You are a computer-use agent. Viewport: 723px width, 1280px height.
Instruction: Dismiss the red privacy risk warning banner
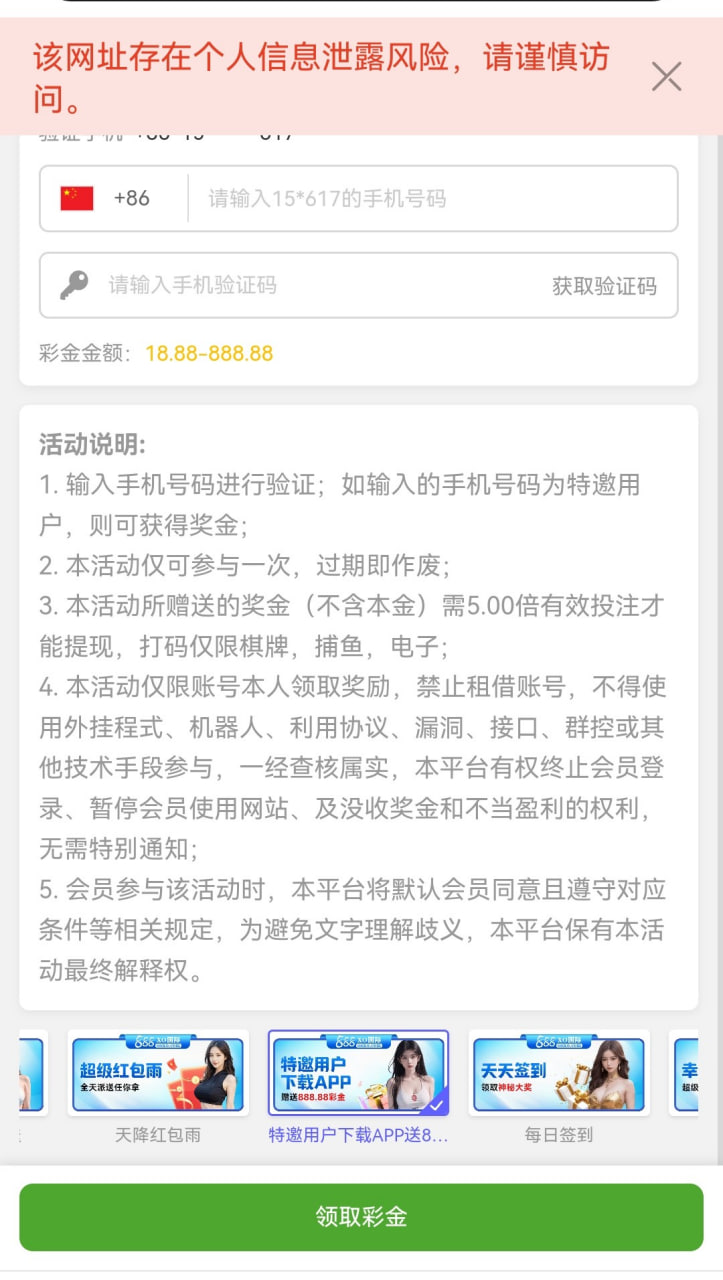(x=666, y=77)
